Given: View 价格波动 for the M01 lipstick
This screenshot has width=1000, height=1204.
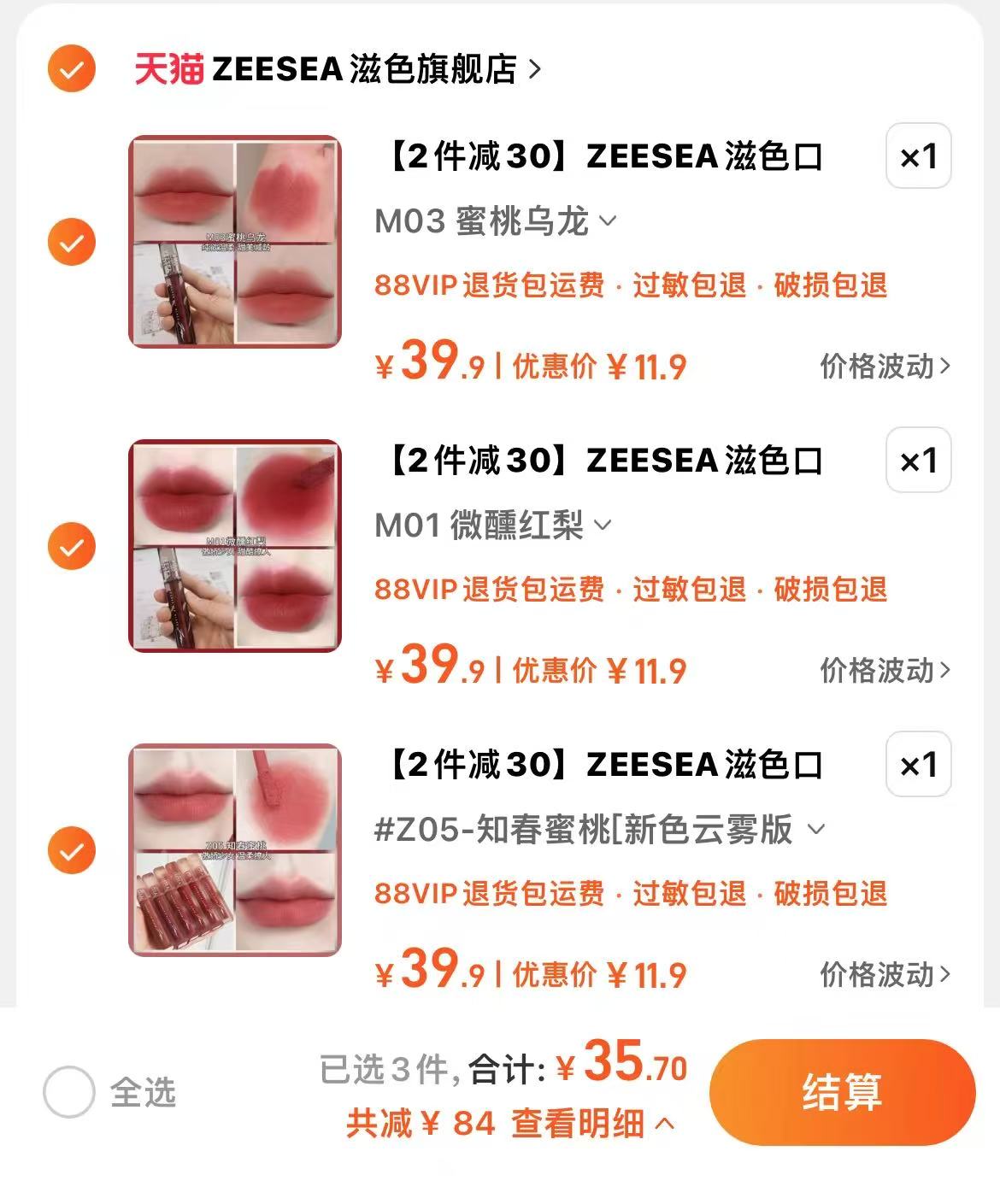Looking at the screenshot, I should coord(882,671).
